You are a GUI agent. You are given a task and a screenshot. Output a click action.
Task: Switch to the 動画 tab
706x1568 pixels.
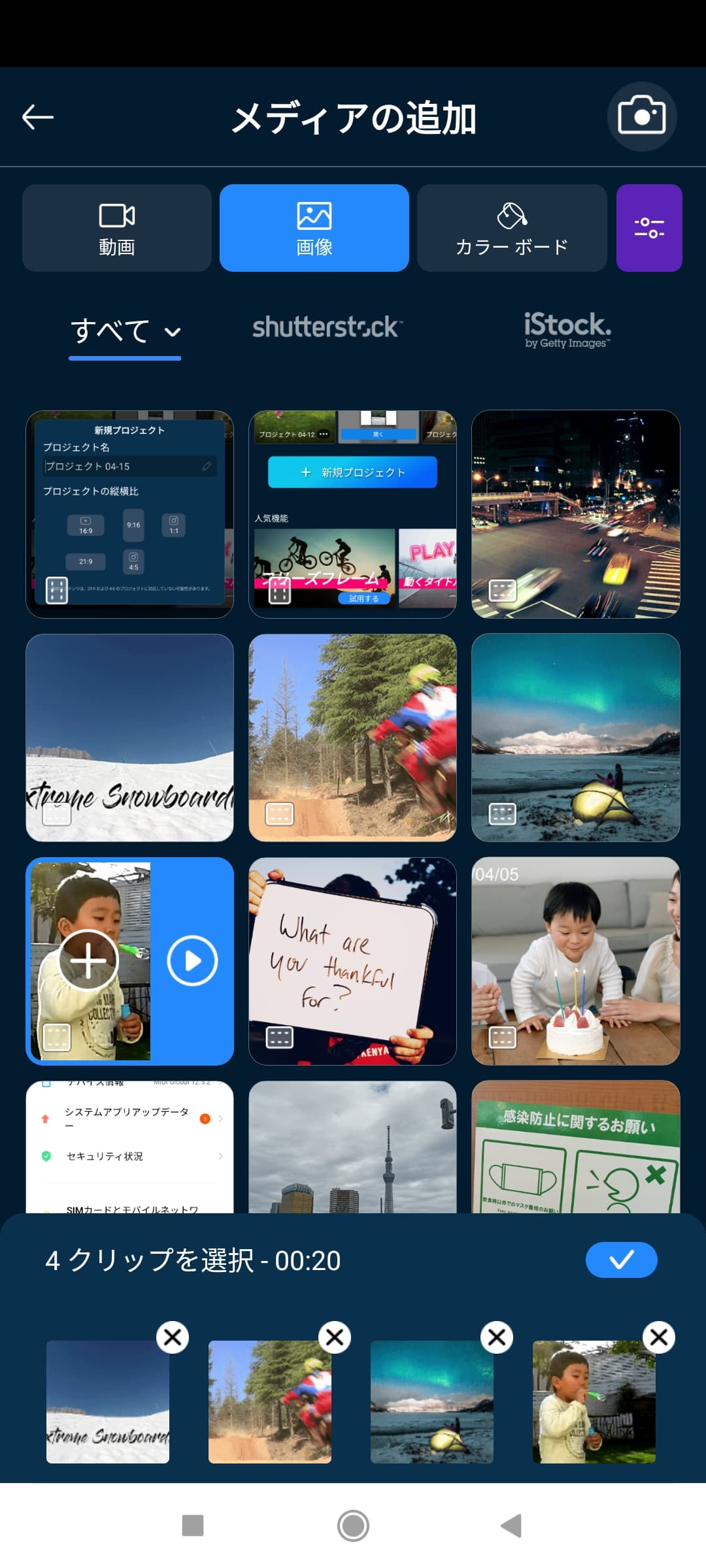click(x=117, y=228)
